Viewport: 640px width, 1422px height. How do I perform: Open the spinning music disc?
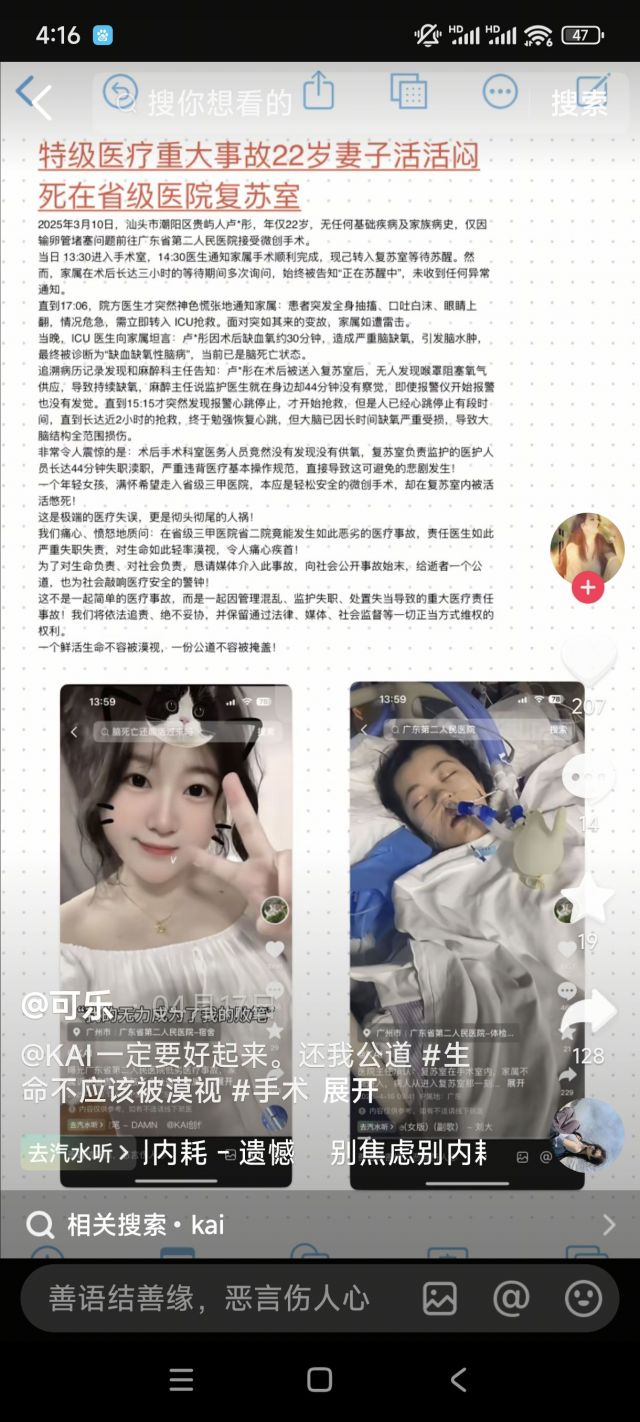tap(587, 1135)
